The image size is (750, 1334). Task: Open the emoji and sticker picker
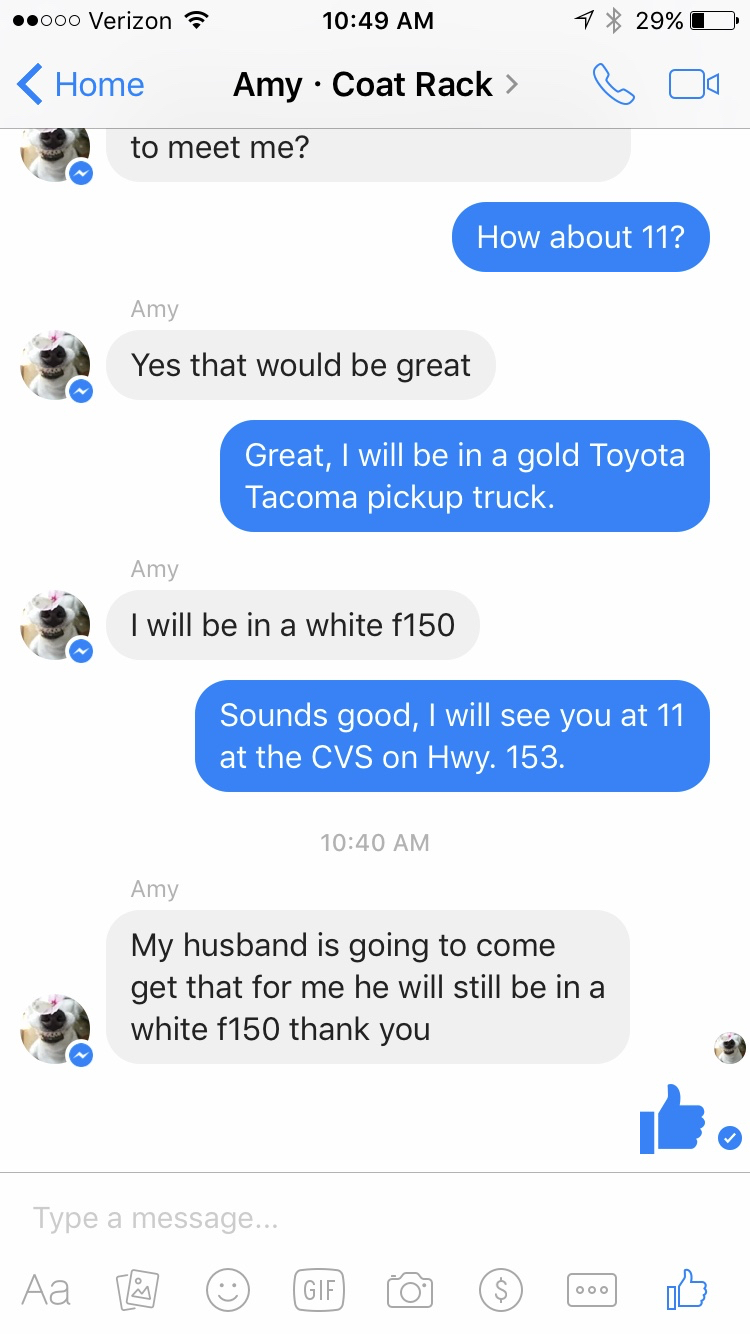click(227, 1290)
